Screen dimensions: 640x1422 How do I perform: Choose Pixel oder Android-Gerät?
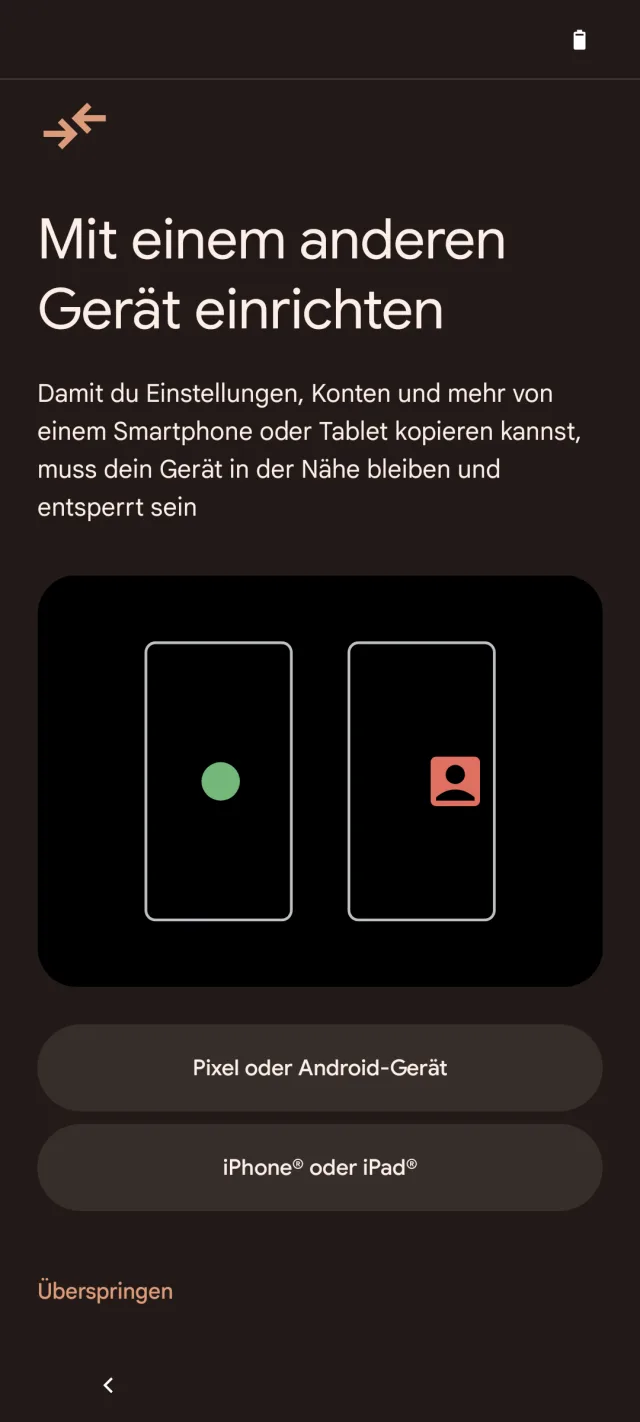(x=320, y=1068)
